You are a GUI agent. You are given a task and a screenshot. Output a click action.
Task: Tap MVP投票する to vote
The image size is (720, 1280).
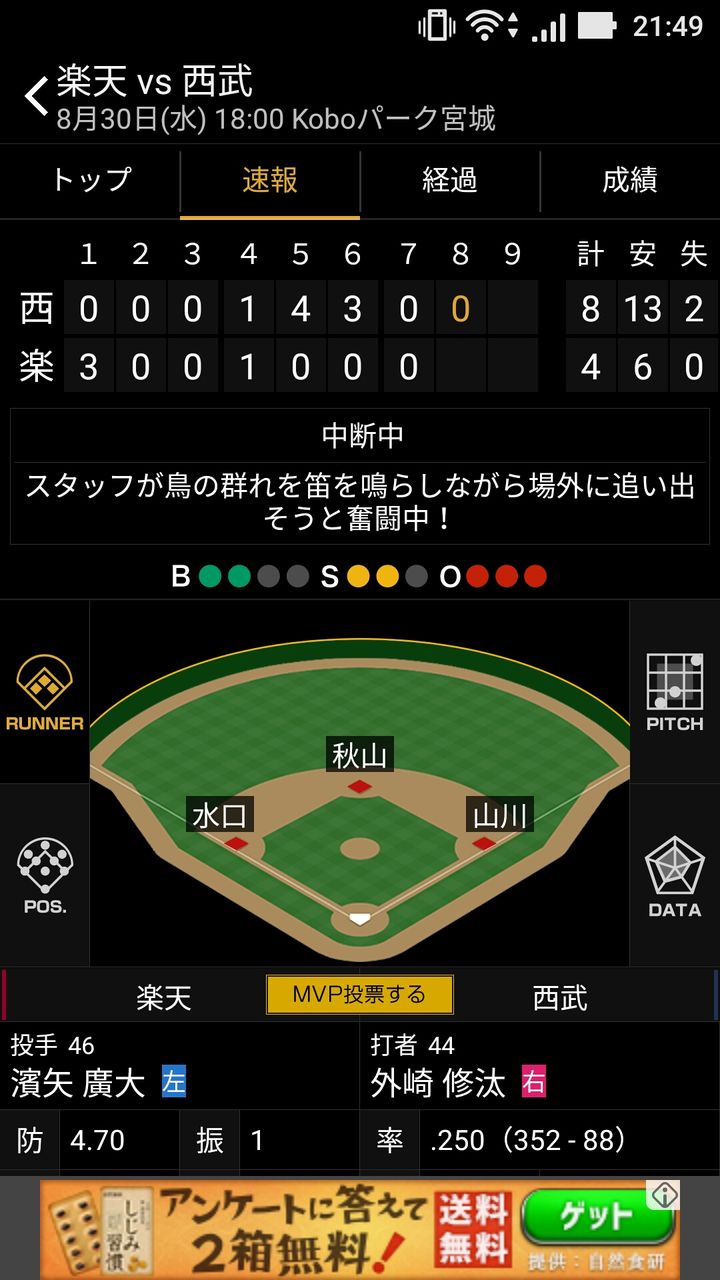pos(360,995)
